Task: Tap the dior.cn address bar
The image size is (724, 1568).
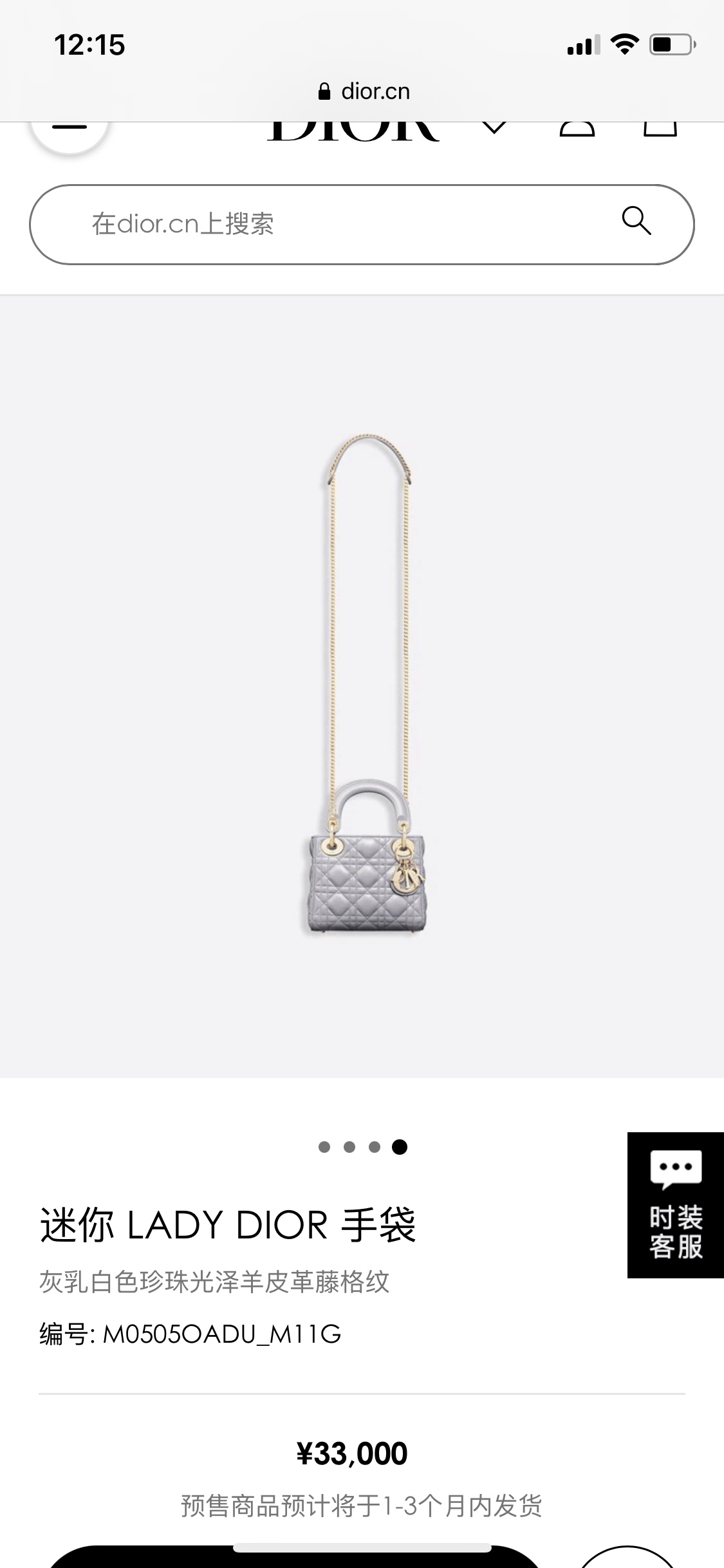Action: coord(363,91)
